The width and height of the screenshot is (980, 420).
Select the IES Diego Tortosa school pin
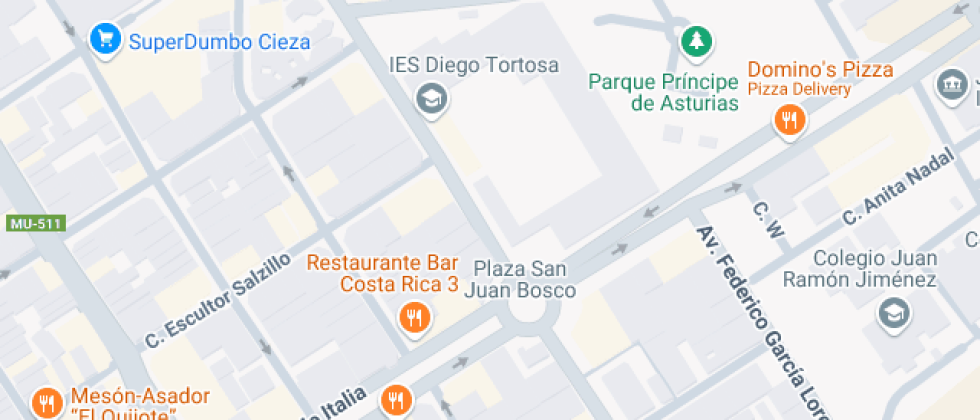tap(432, 100)
